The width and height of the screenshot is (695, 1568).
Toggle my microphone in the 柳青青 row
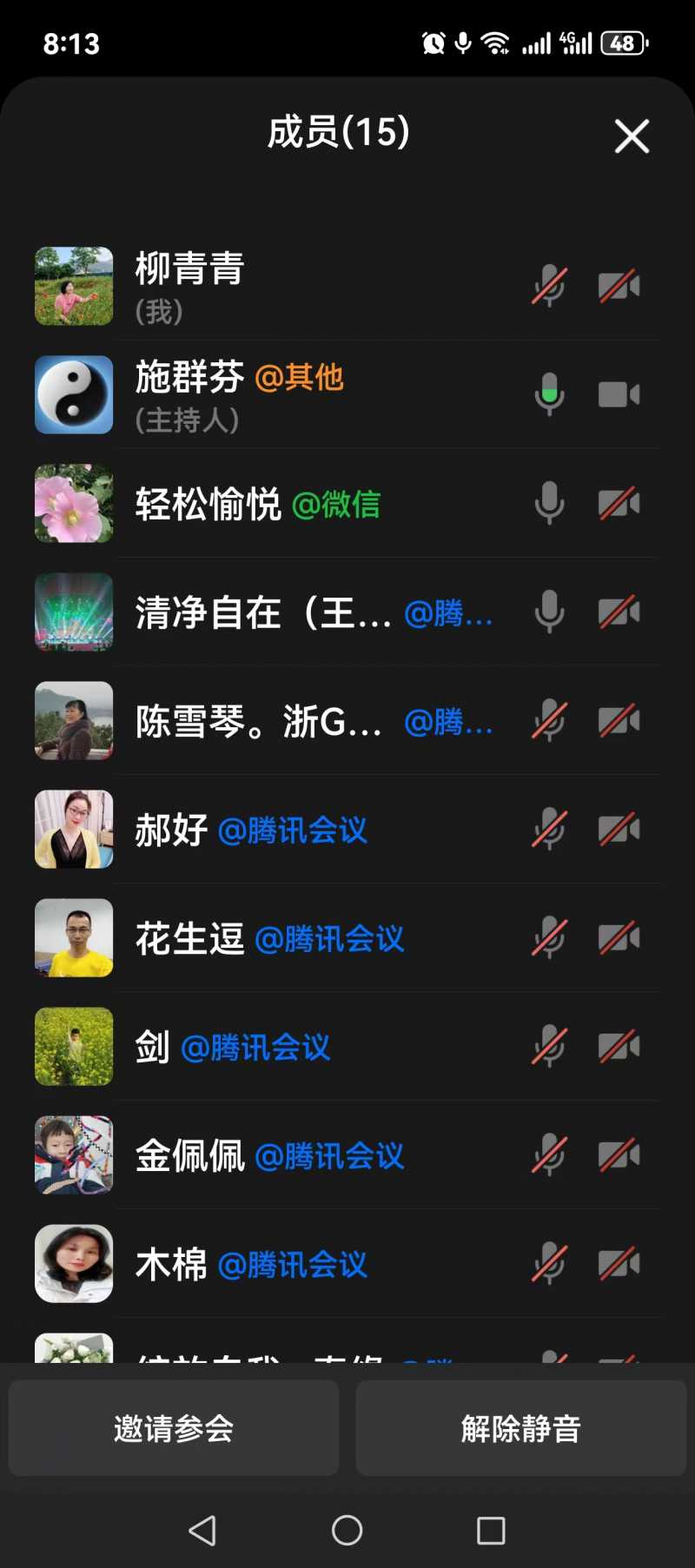(549, 287)
